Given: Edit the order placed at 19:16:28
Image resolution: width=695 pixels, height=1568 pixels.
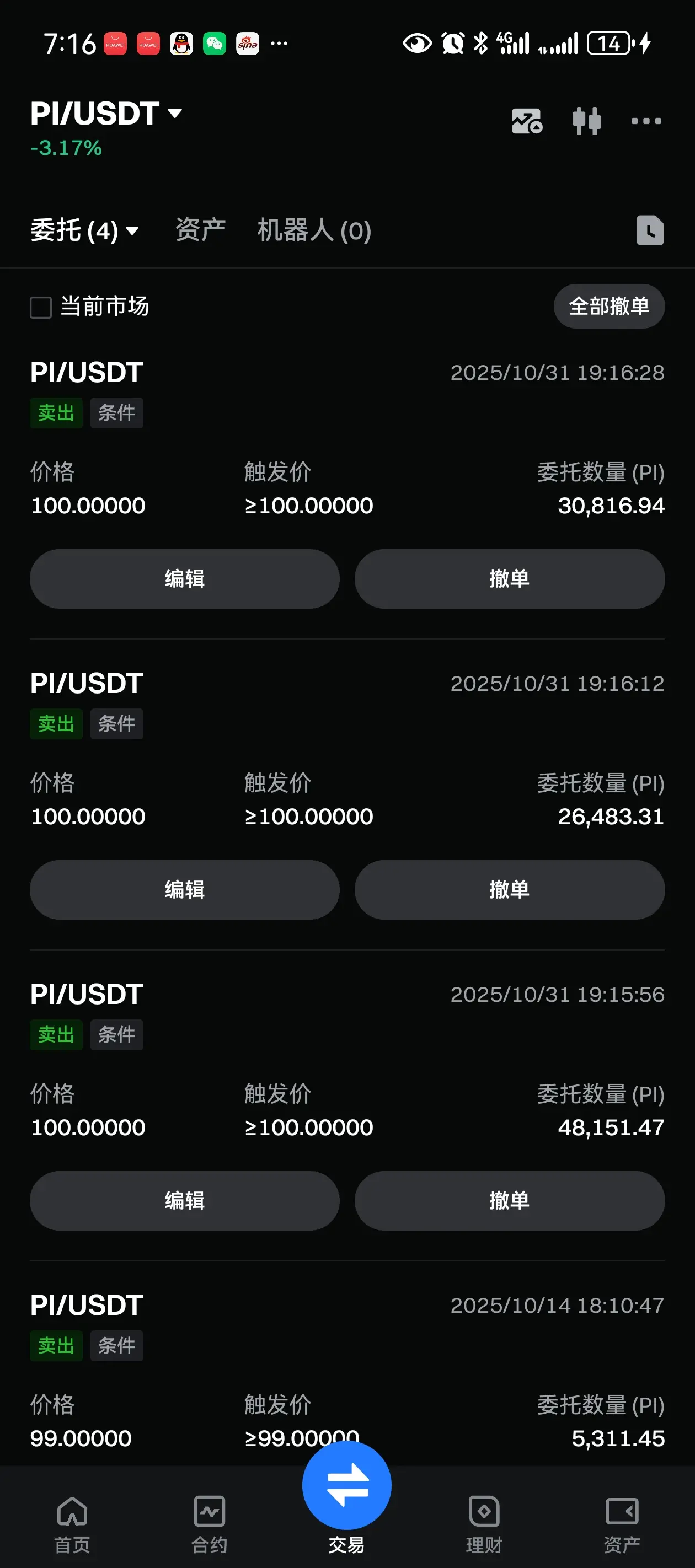Looking at the screenshot, I should pos(185,578).
